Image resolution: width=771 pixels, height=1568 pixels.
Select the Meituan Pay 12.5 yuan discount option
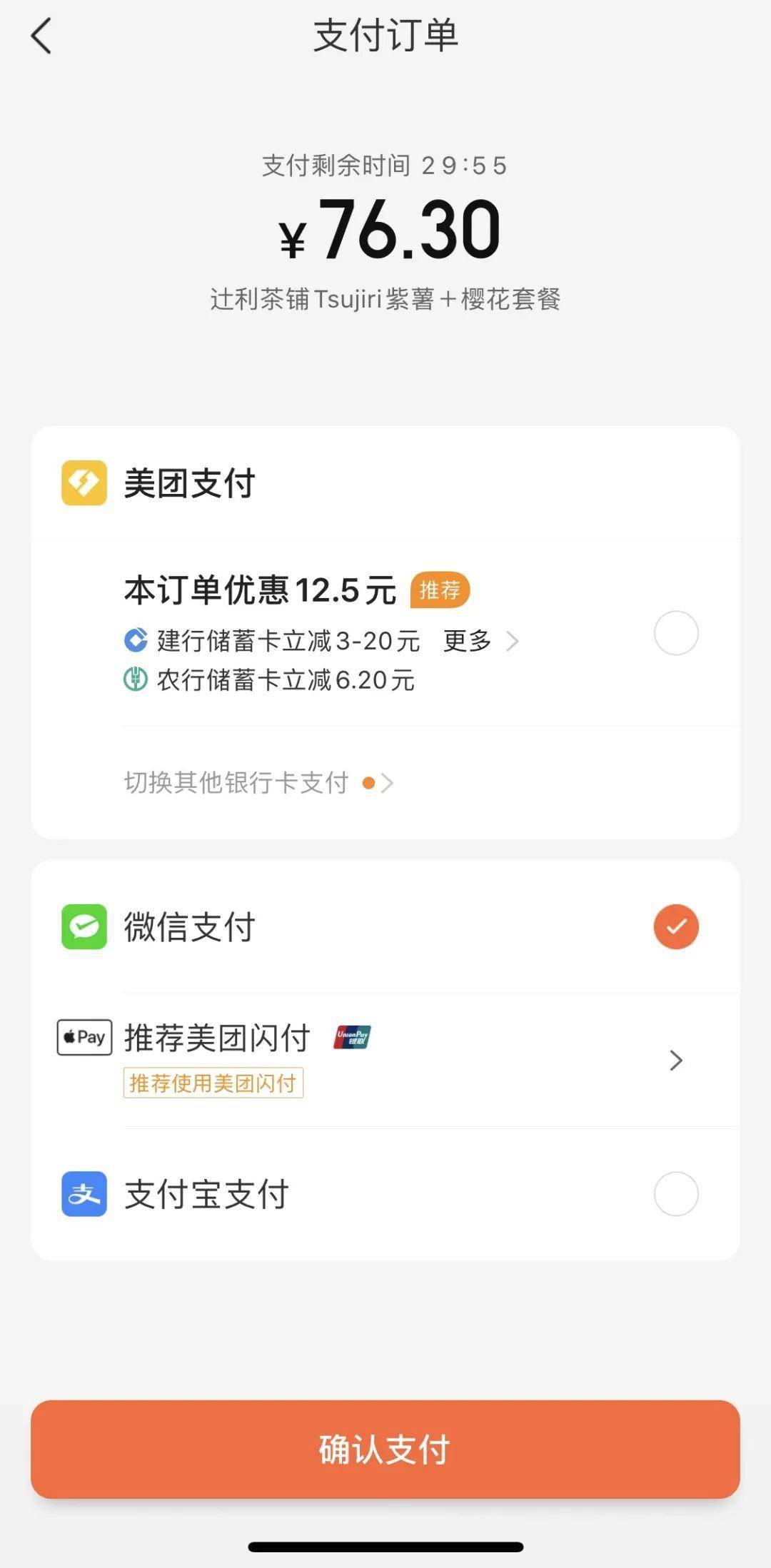[x=675, y=633]
